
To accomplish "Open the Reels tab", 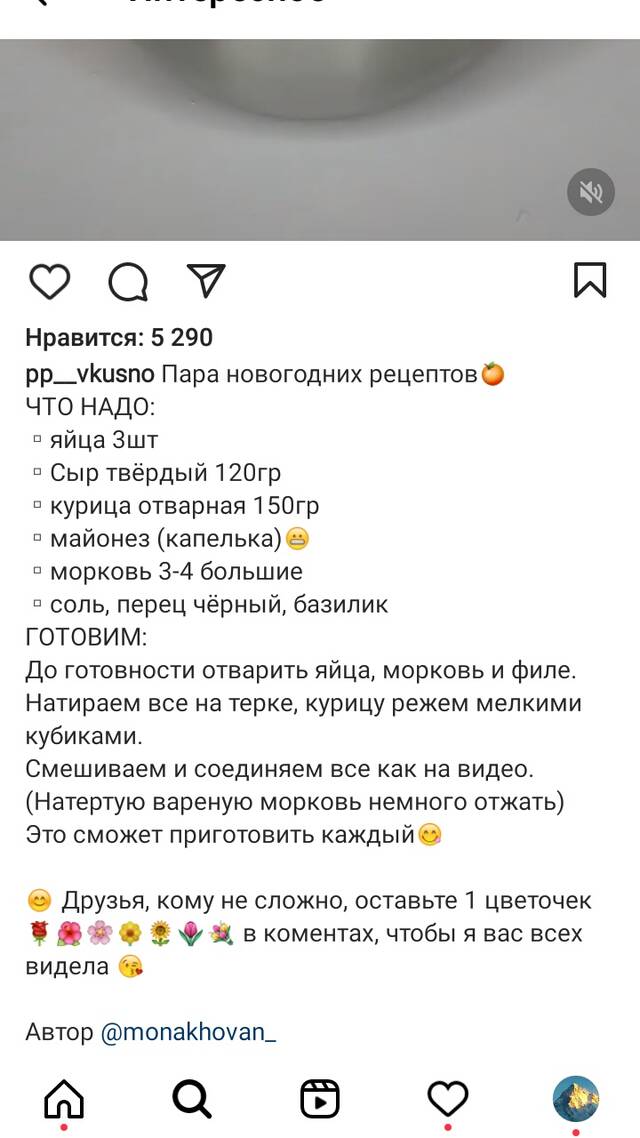I will click(320, 1099).
